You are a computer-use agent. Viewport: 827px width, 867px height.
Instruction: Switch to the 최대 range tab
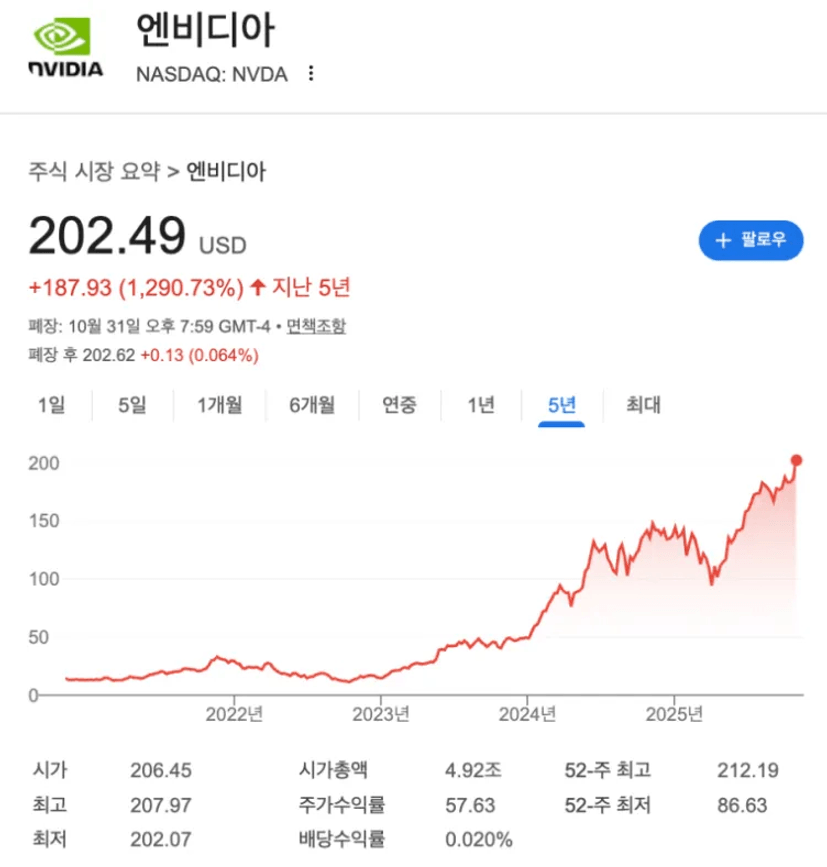click(x=643, y=405)
